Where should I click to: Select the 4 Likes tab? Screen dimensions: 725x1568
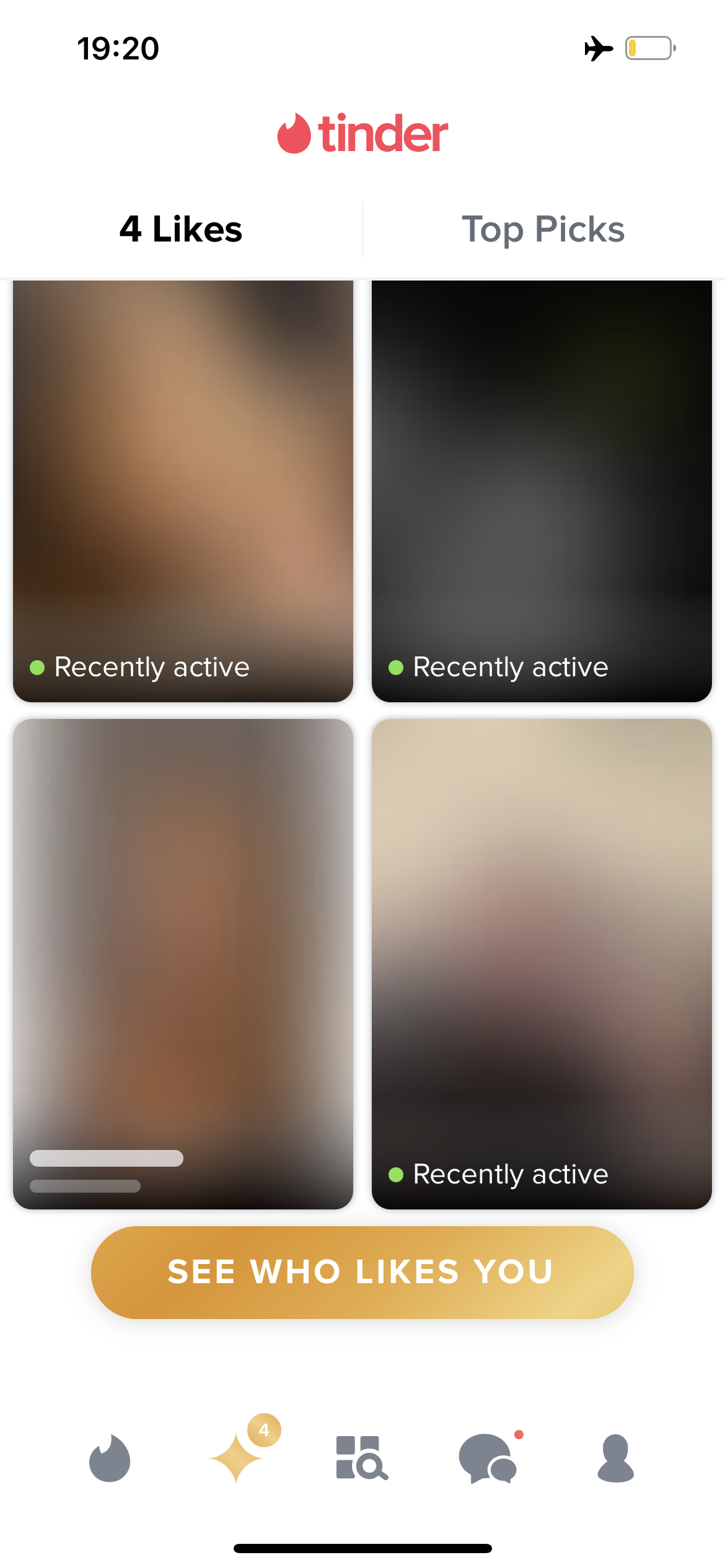click(181, 230)
